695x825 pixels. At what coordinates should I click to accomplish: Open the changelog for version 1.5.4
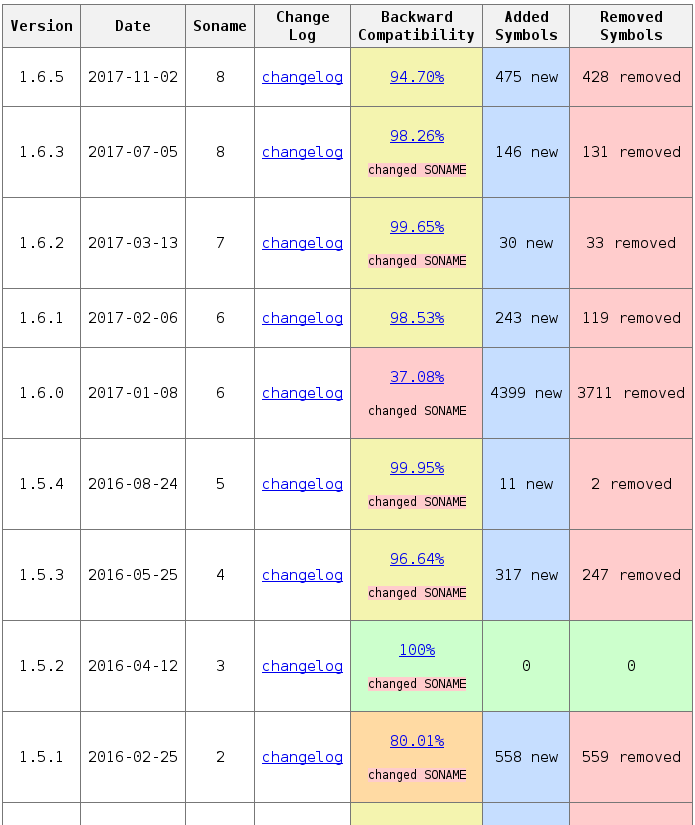click(302, 484)
